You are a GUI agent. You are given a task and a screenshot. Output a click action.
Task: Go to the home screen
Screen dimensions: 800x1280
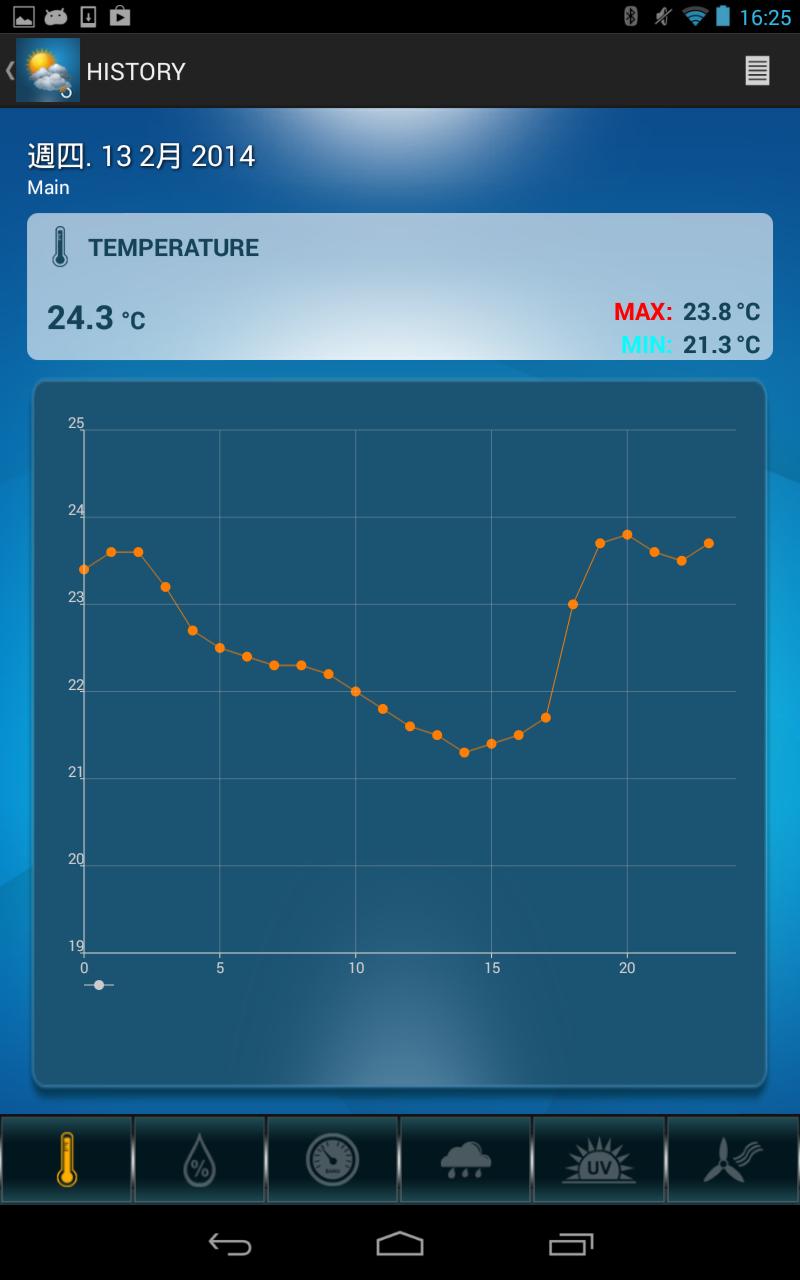pyautogui.click(x=400, y=1243)
